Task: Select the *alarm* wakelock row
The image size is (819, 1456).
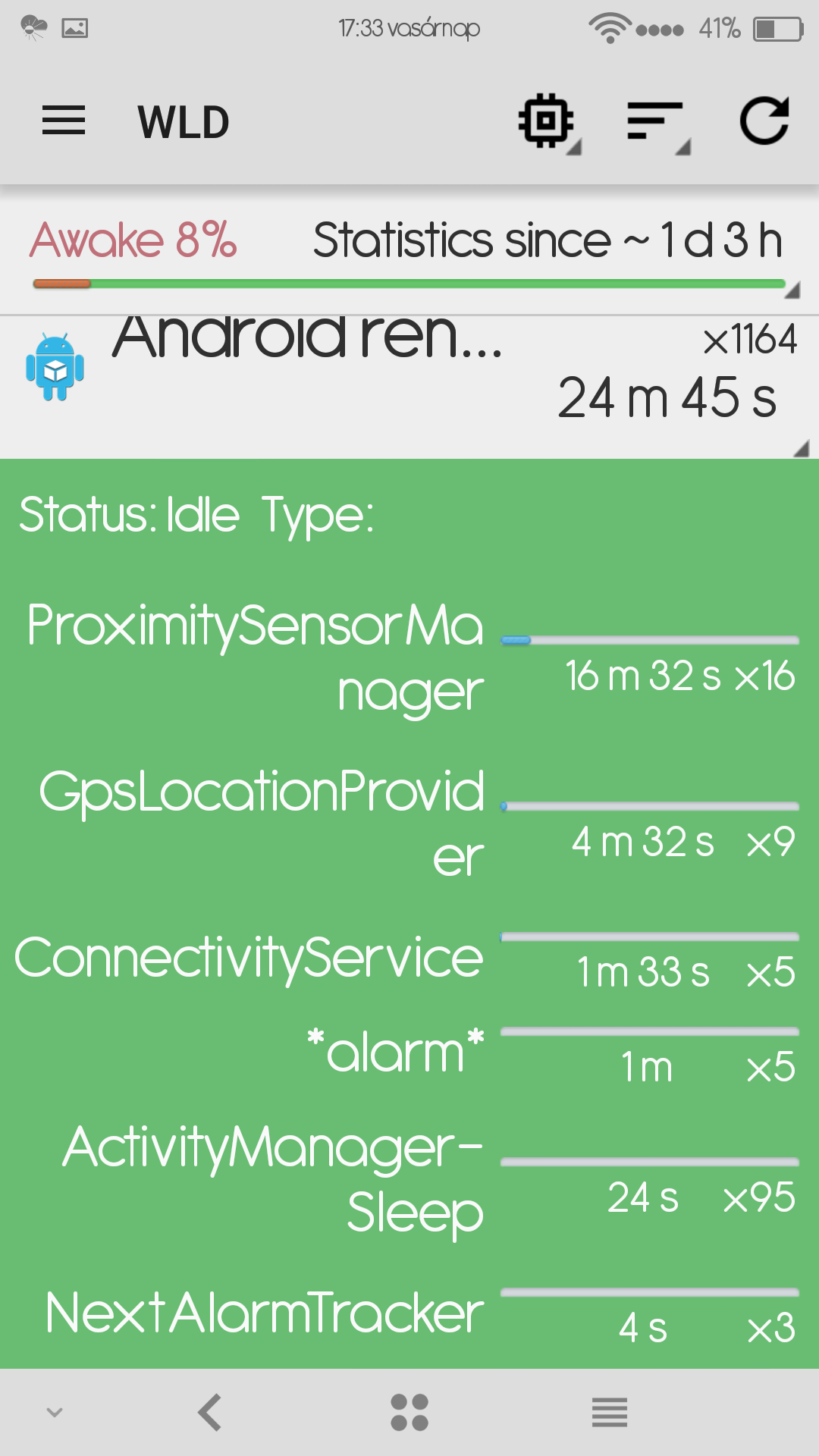Action: point(409,1053)
